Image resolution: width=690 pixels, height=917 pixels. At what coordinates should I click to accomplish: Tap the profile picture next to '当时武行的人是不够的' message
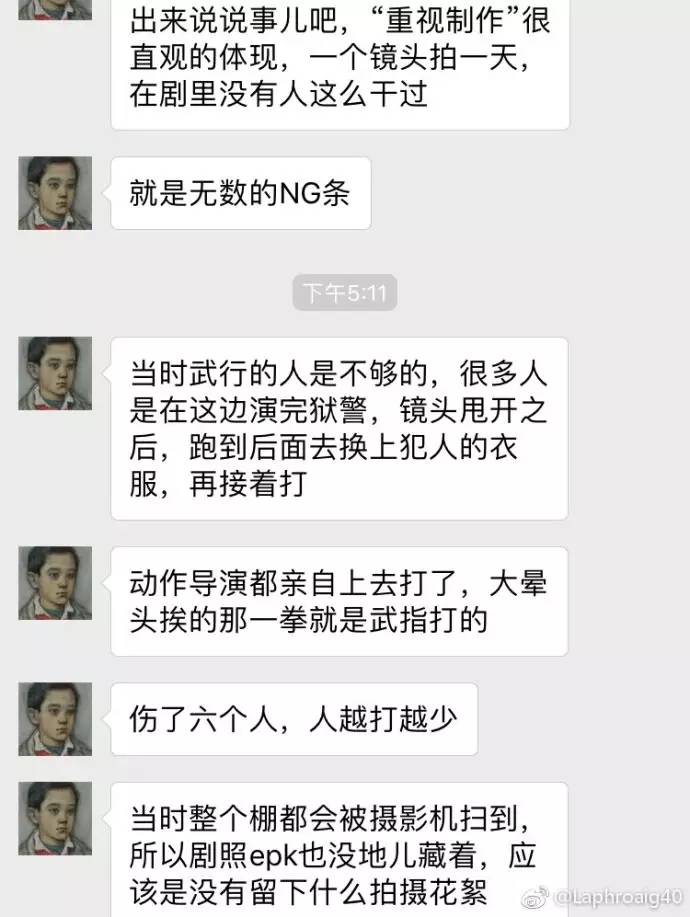point(54,373)
